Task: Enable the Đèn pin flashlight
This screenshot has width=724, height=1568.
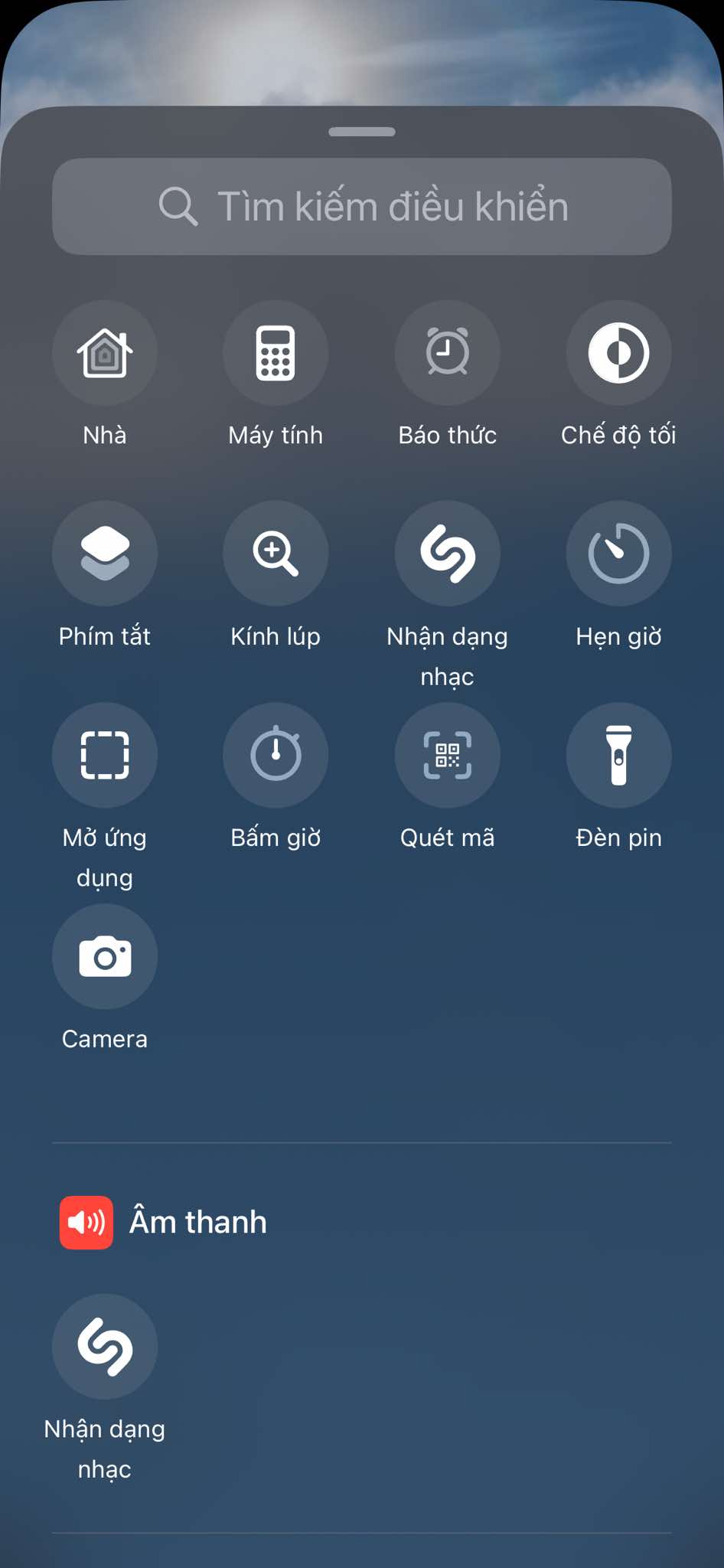Action: pyautogui.click(x=618, y=755)
